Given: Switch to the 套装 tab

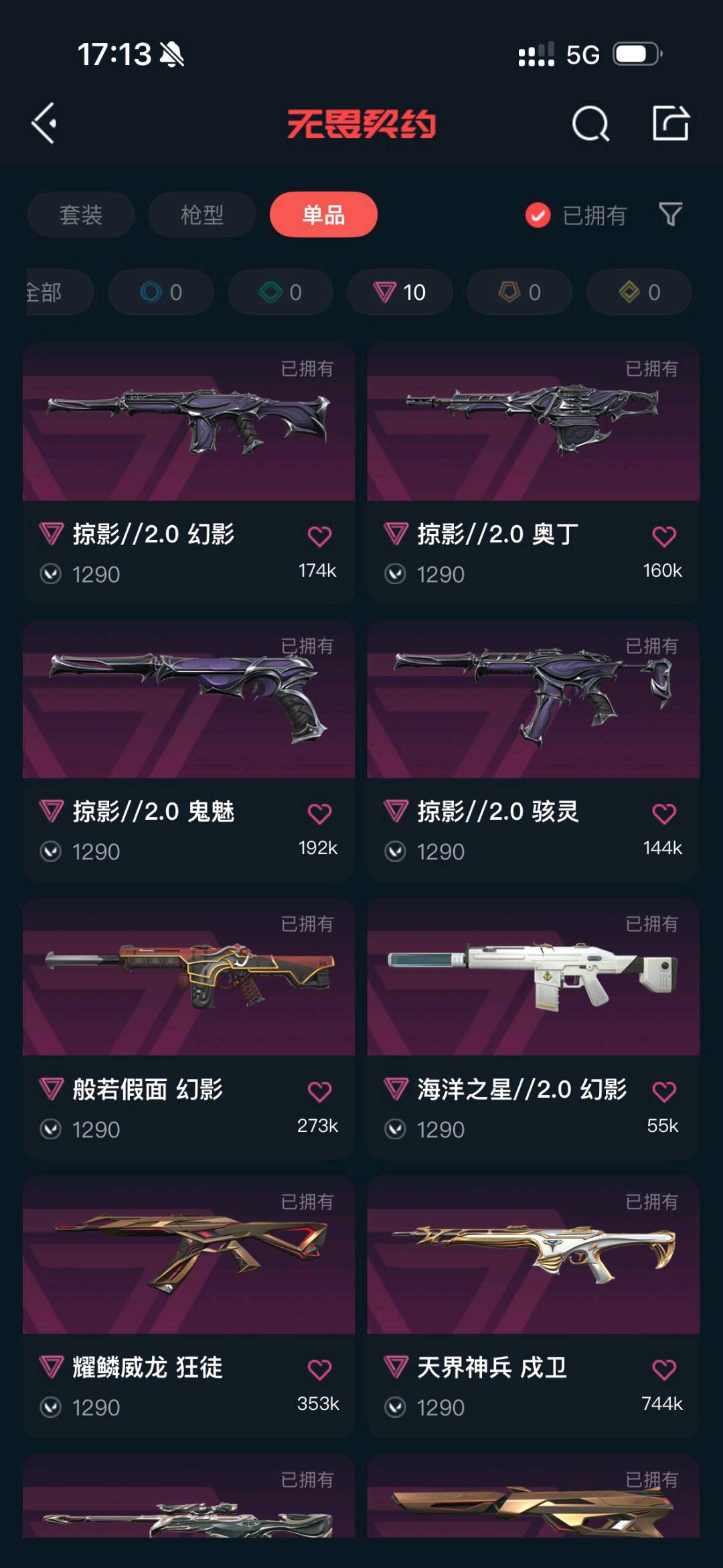Looking at the screenshot, I should pyautogui.click(x=81, y=215).
